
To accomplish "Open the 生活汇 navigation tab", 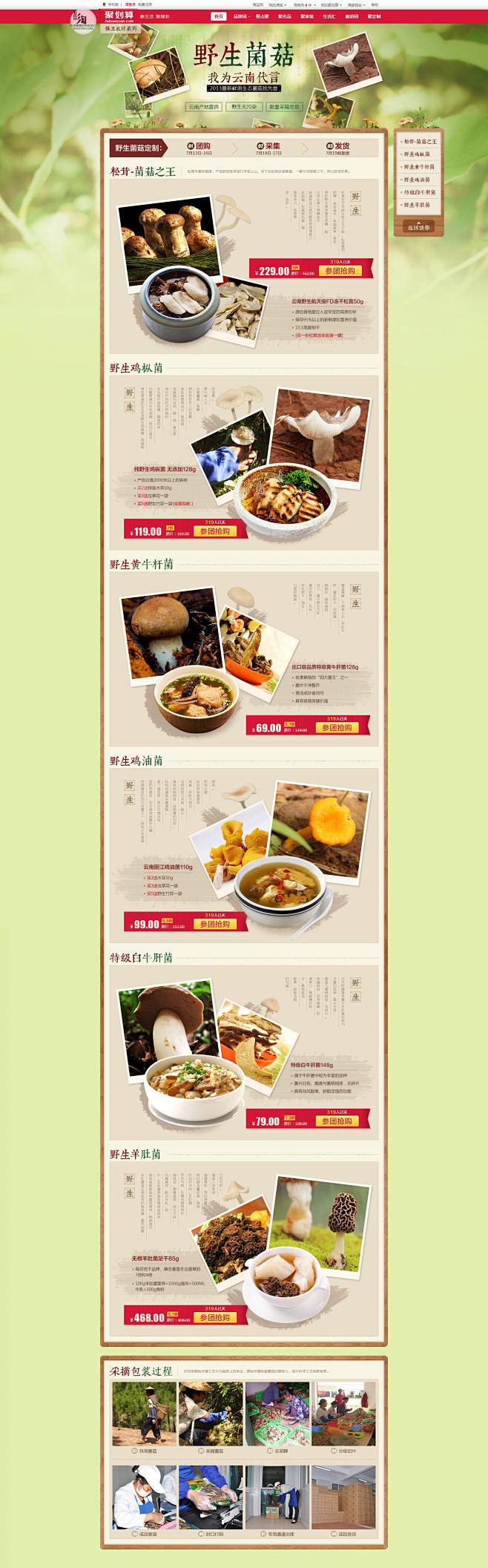I will click(329, 16).
